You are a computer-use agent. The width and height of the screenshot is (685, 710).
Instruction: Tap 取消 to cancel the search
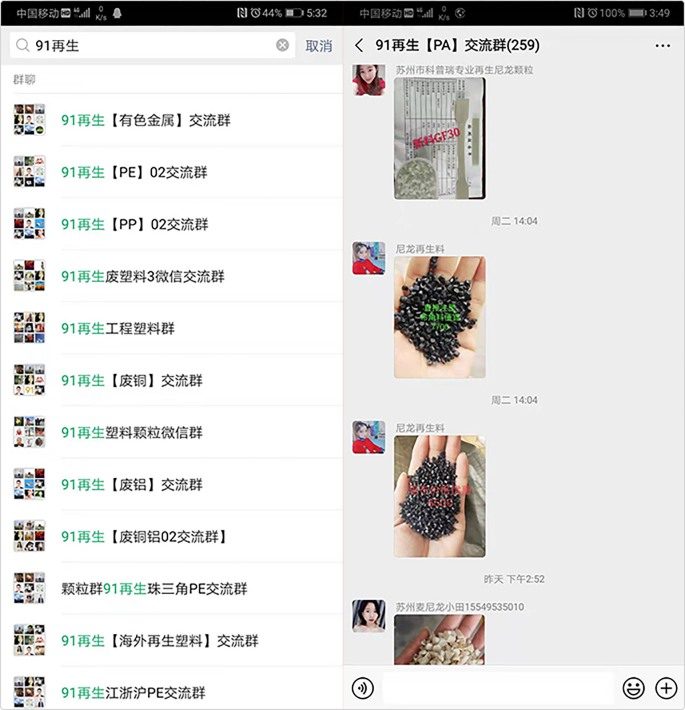coord(319,45)
